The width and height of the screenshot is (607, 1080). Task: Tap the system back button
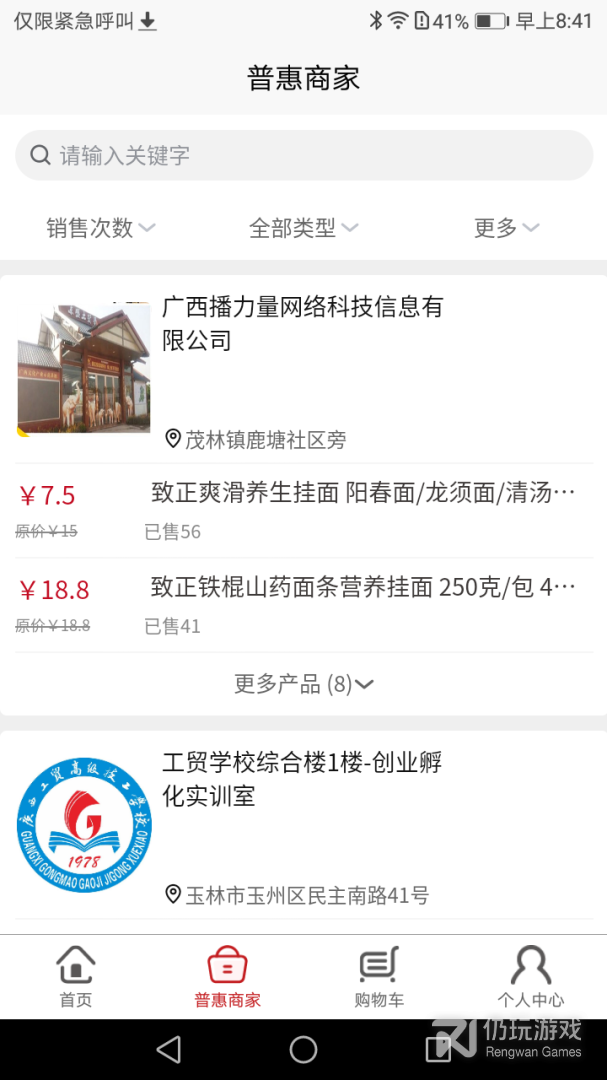tap(169, 1049)
